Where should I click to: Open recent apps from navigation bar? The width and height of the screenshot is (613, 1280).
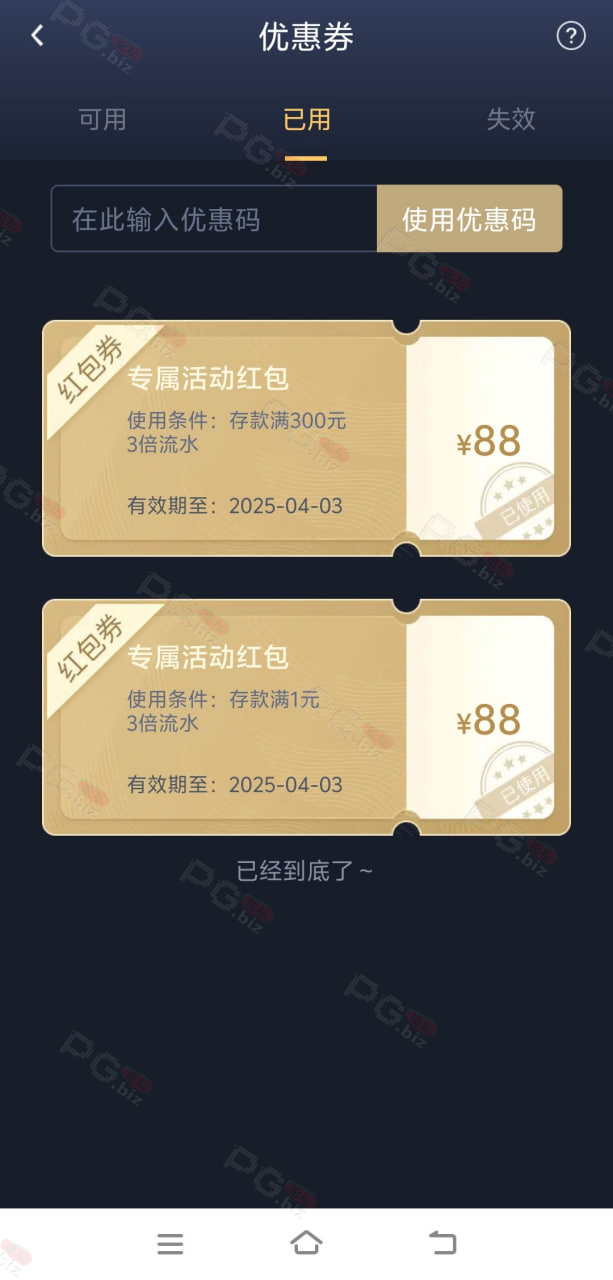(x=170, y=1243)
